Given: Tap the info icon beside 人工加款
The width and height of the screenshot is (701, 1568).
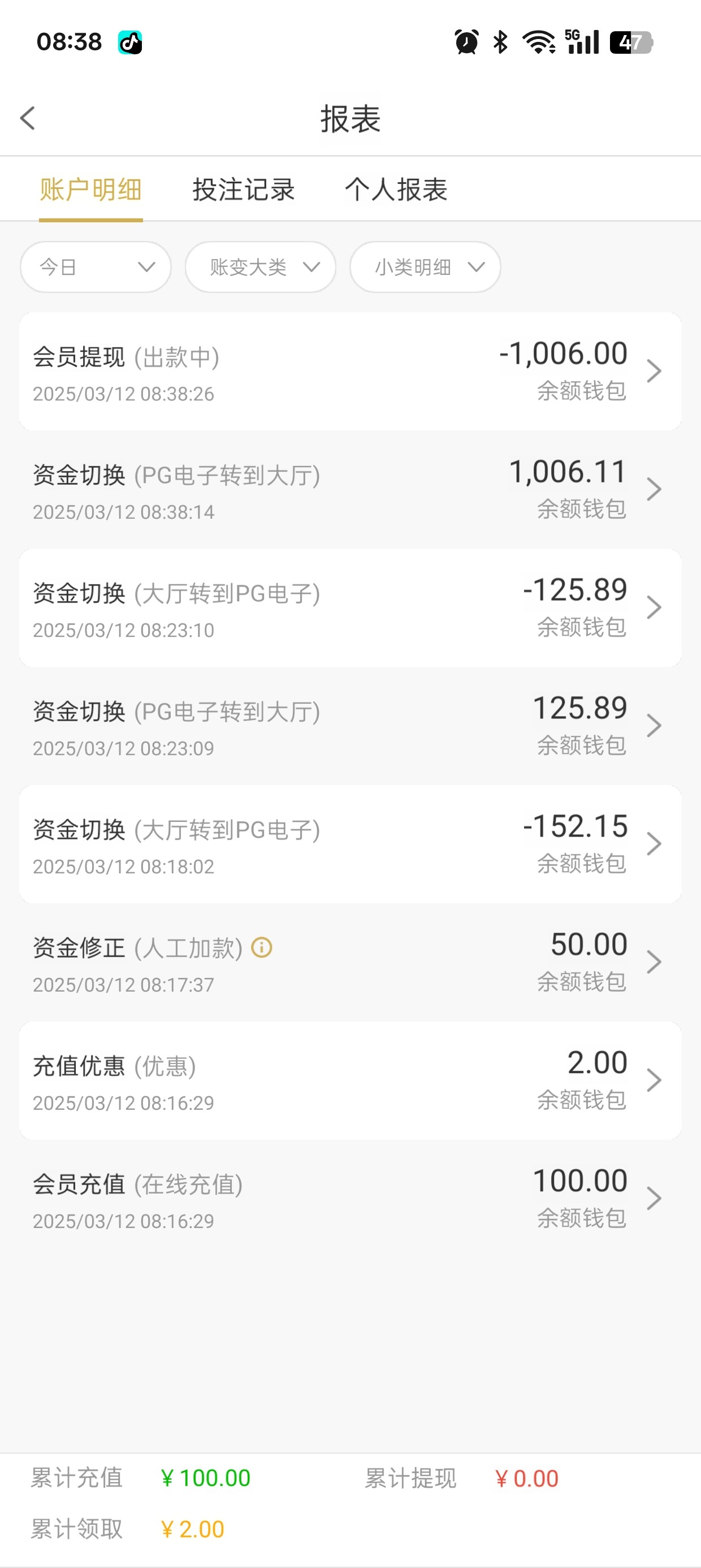Looking at the screenshot, I should click(x=262, y=947).
